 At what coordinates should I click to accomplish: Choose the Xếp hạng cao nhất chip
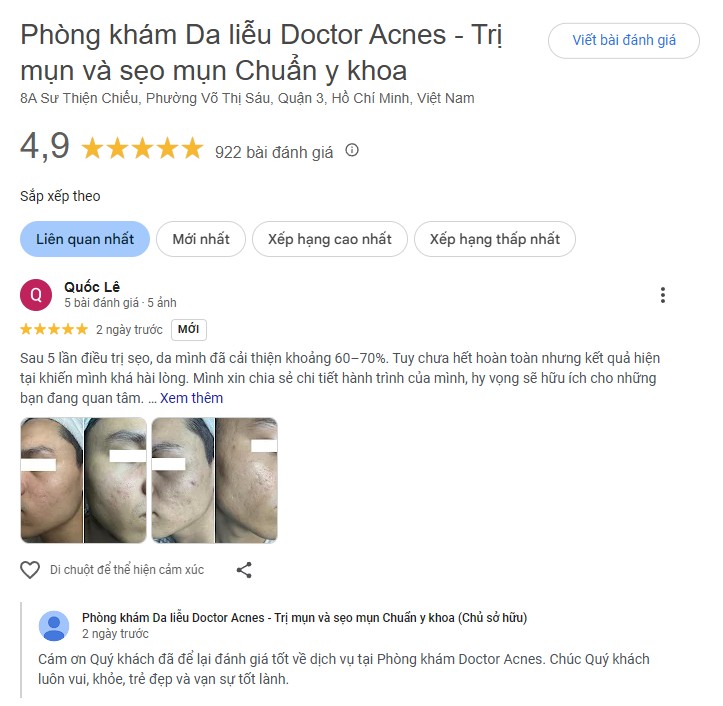point(329,239)
